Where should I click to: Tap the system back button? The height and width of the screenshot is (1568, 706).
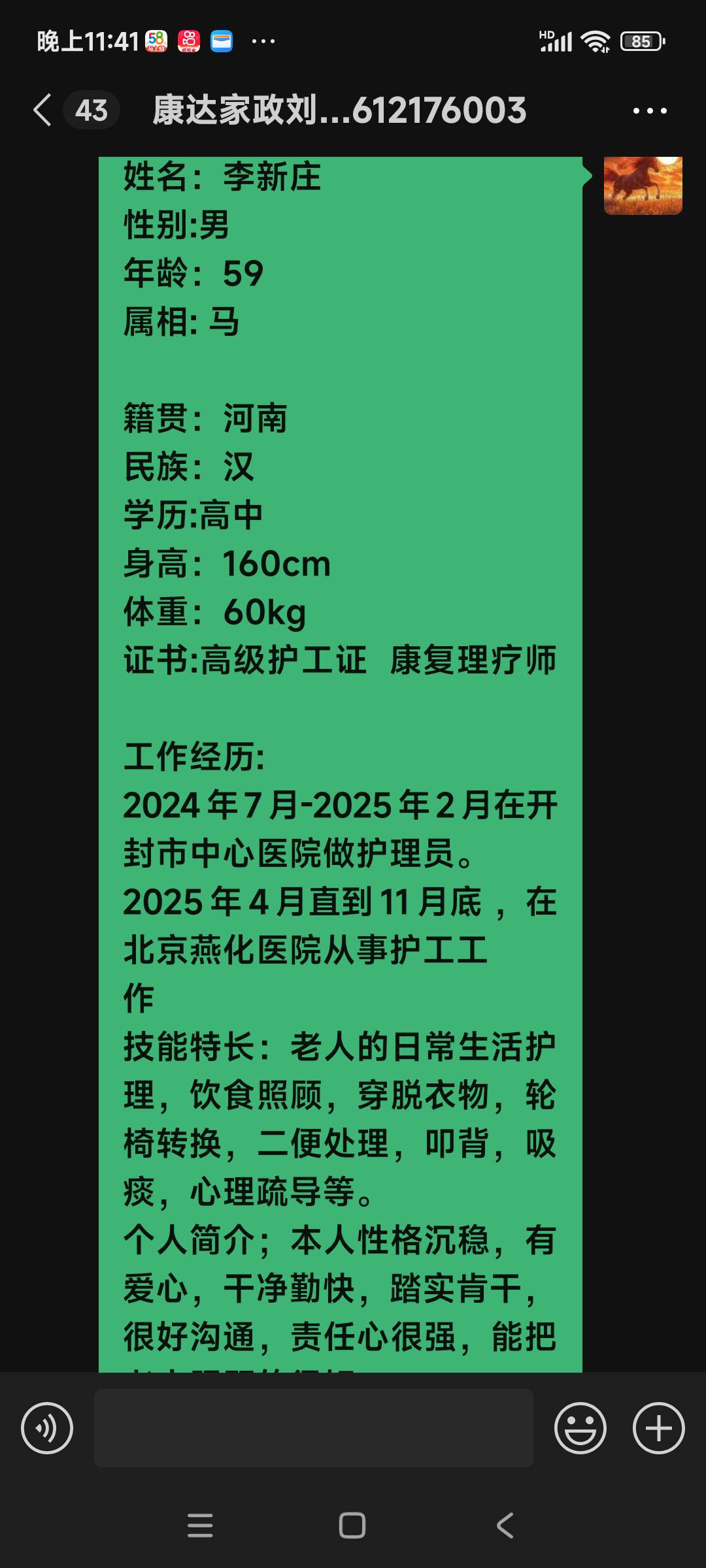(505, 1526)
